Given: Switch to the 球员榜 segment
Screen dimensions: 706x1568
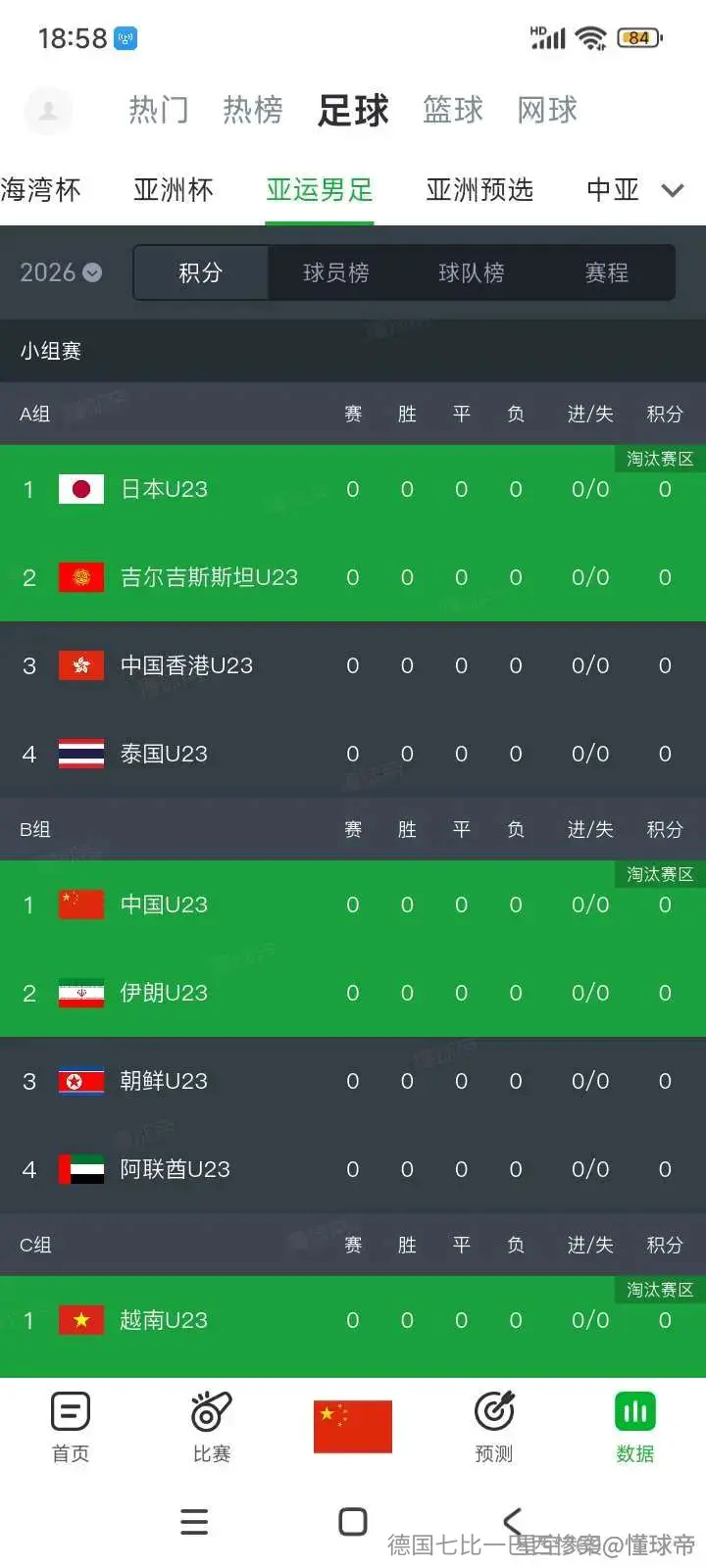Looking at the screenshot, I should coord(336,272).
